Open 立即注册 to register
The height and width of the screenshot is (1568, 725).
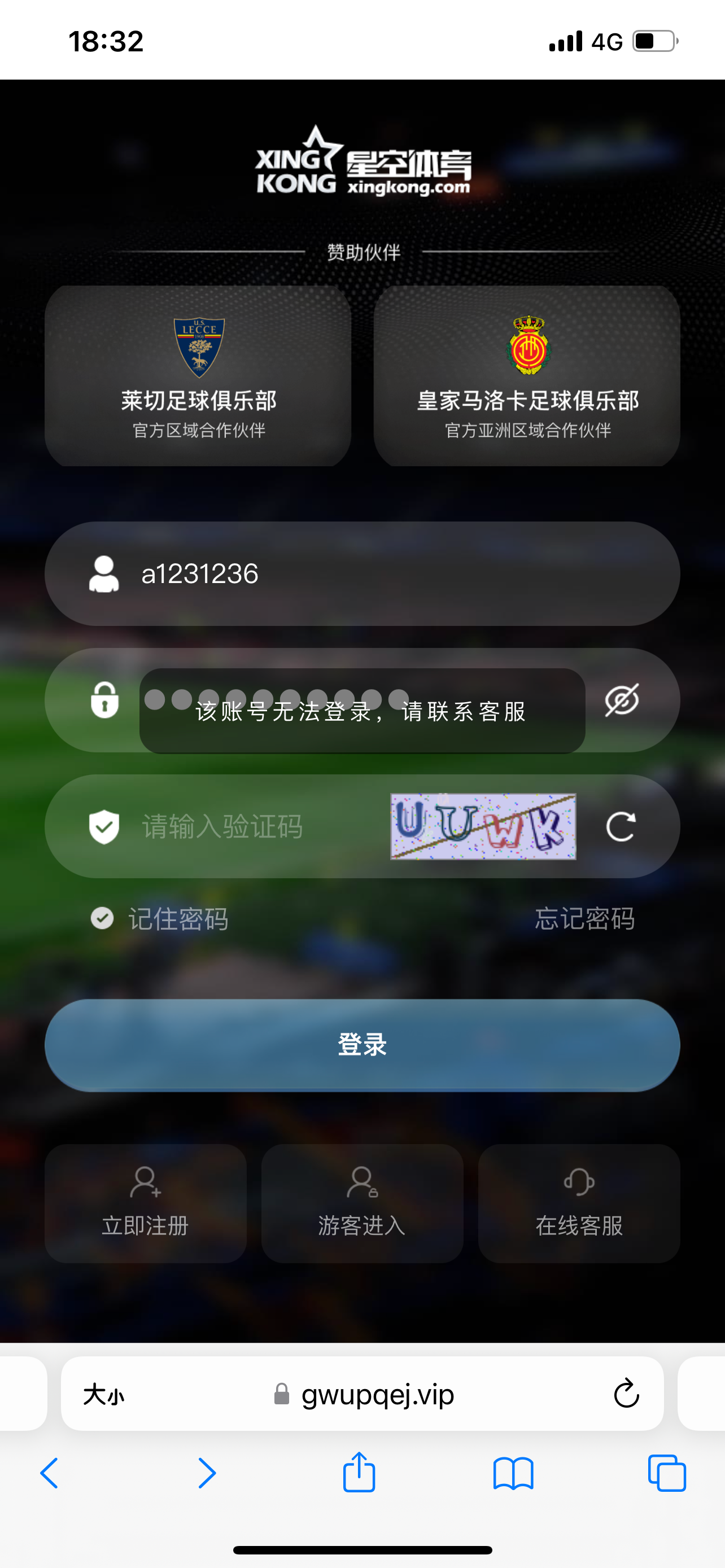coord(146,1203)
